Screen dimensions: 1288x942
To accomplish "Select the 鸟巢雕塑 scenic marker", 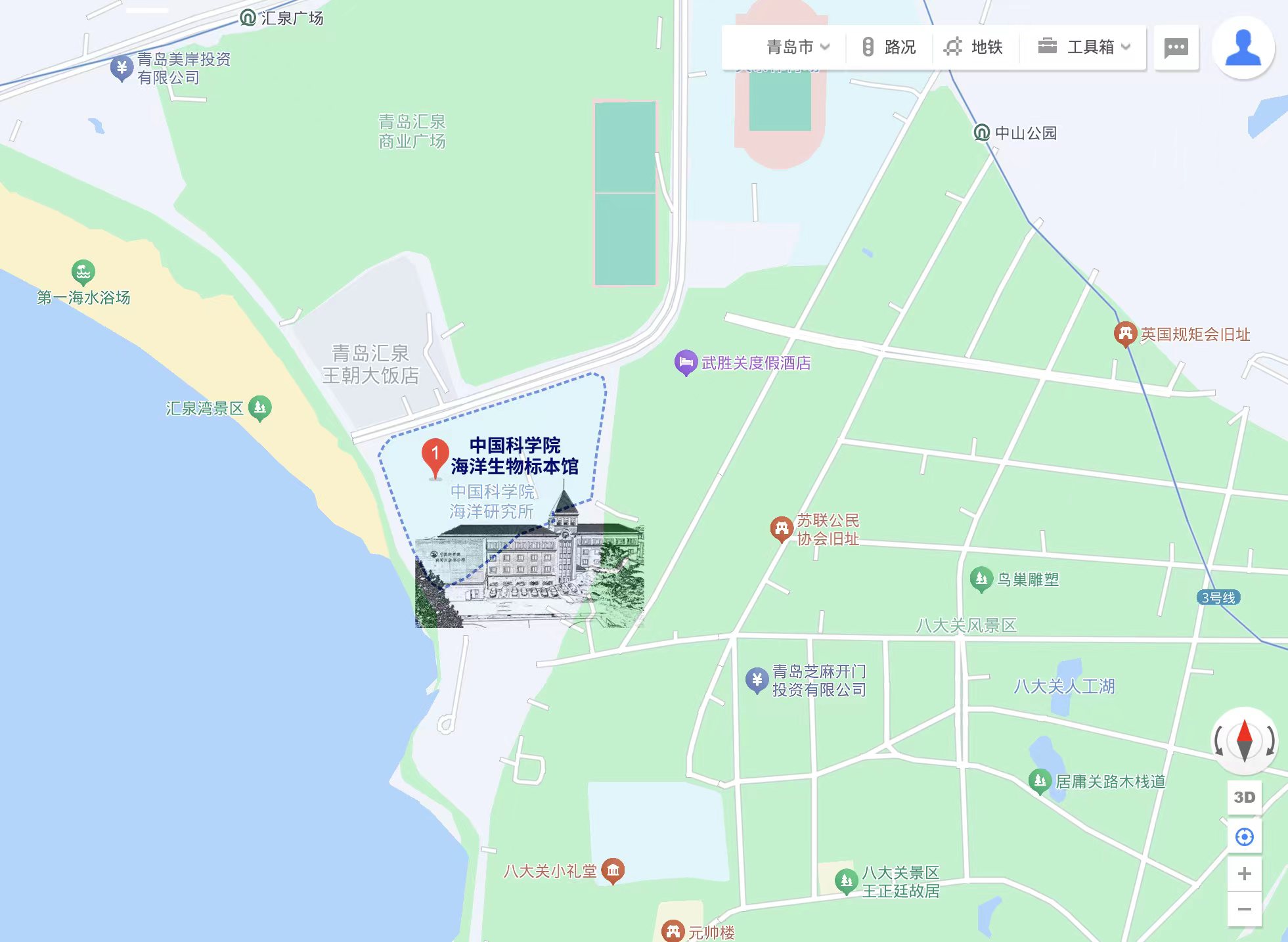I will tap(981, 579).
